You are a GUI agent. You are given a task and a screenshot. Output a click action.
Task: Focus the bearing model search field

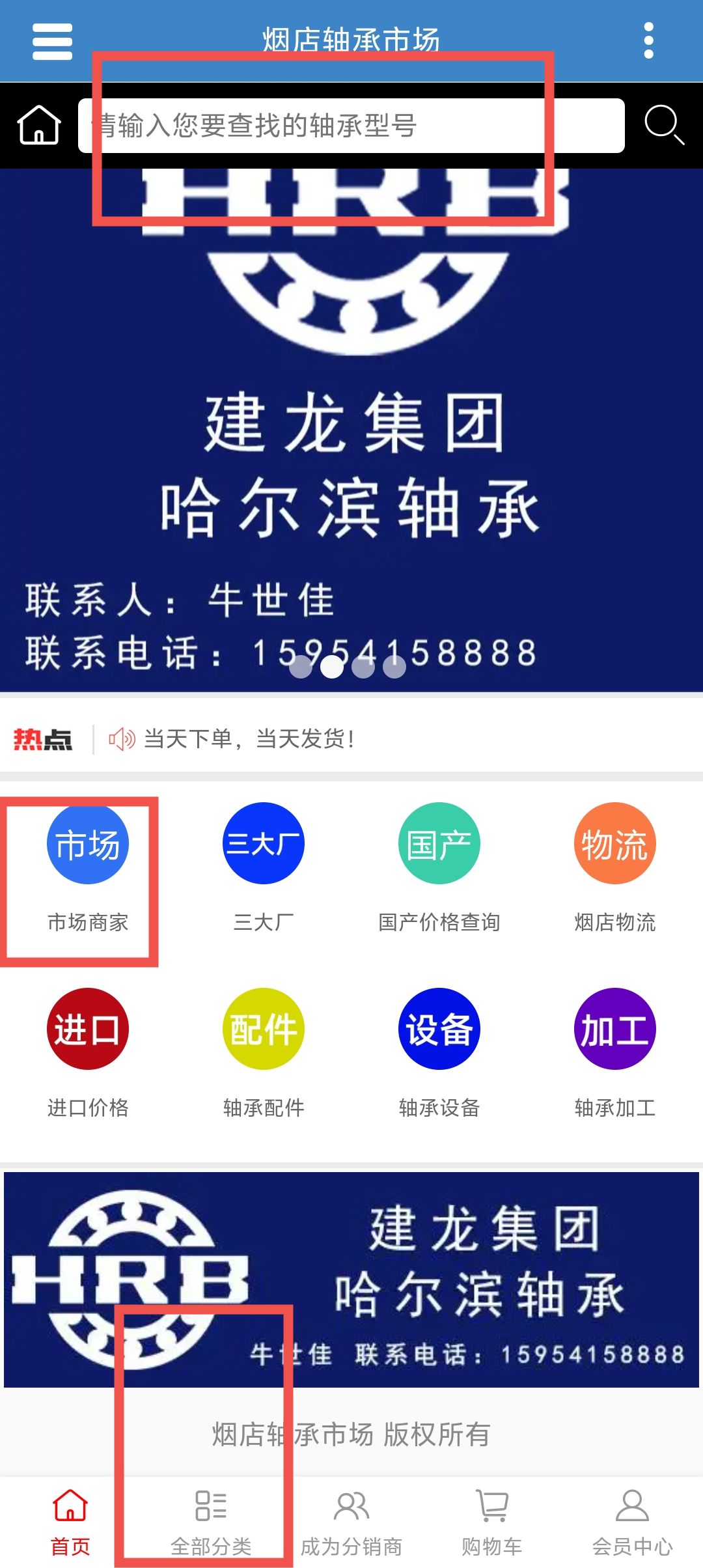click(351, 126)
